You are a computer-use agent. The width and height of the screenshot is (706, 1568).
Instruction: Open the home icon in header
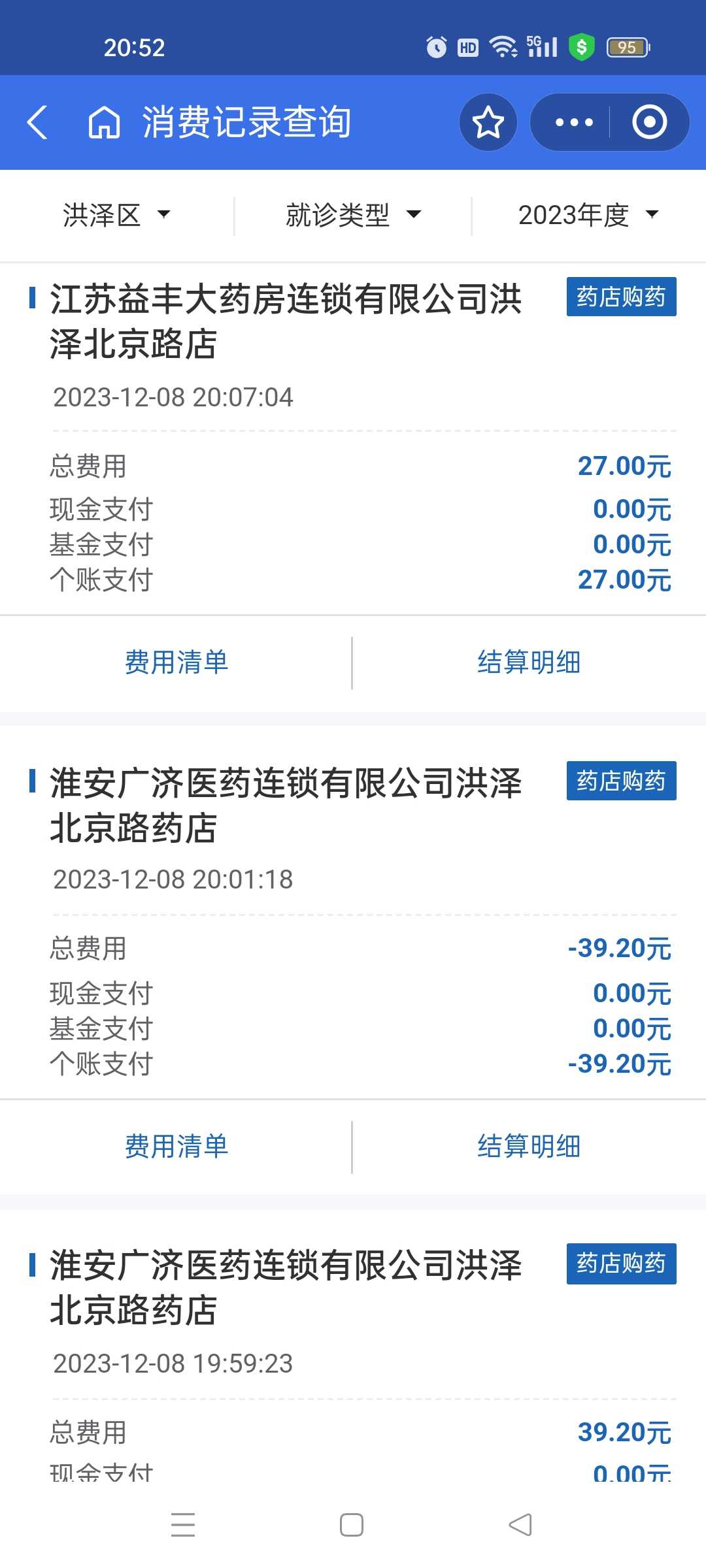coord(104,122)
